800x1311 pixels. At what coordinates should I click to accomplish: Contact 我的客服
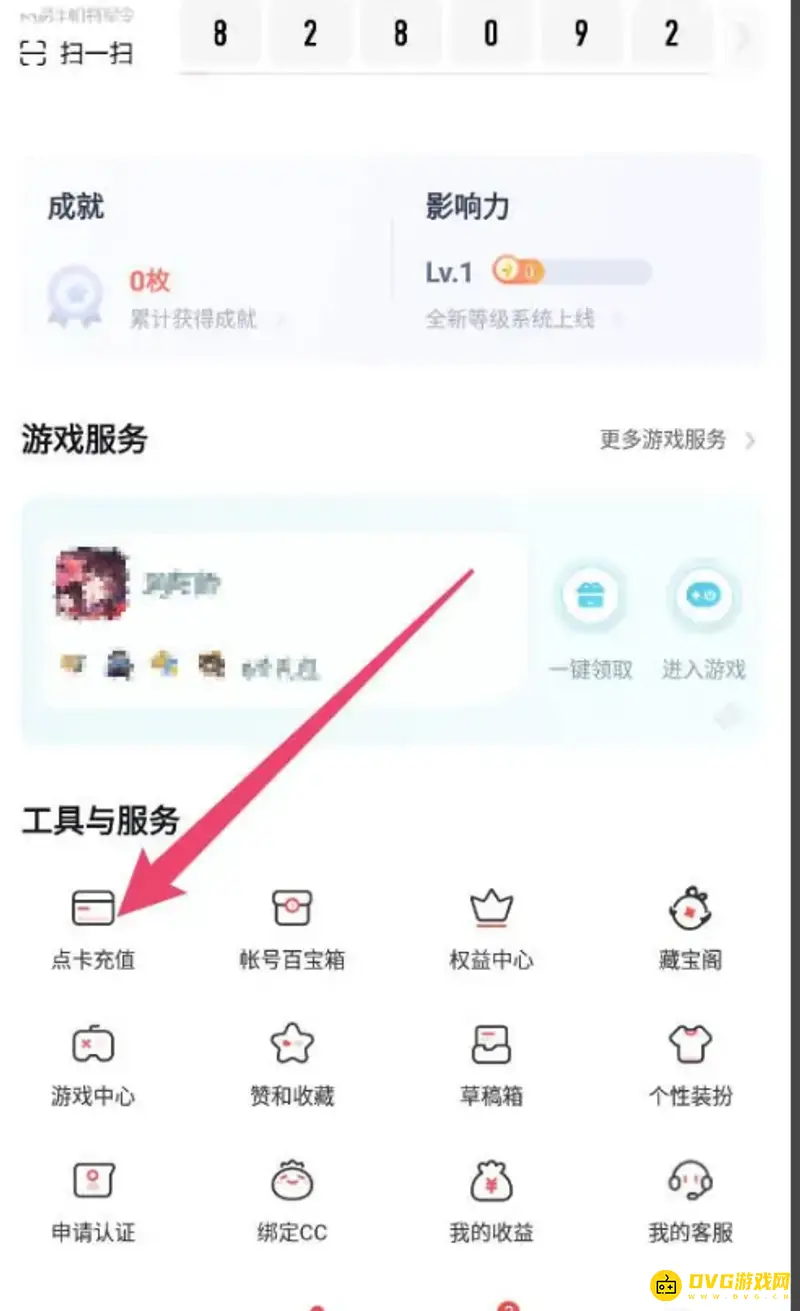(x=690, y=1199)
